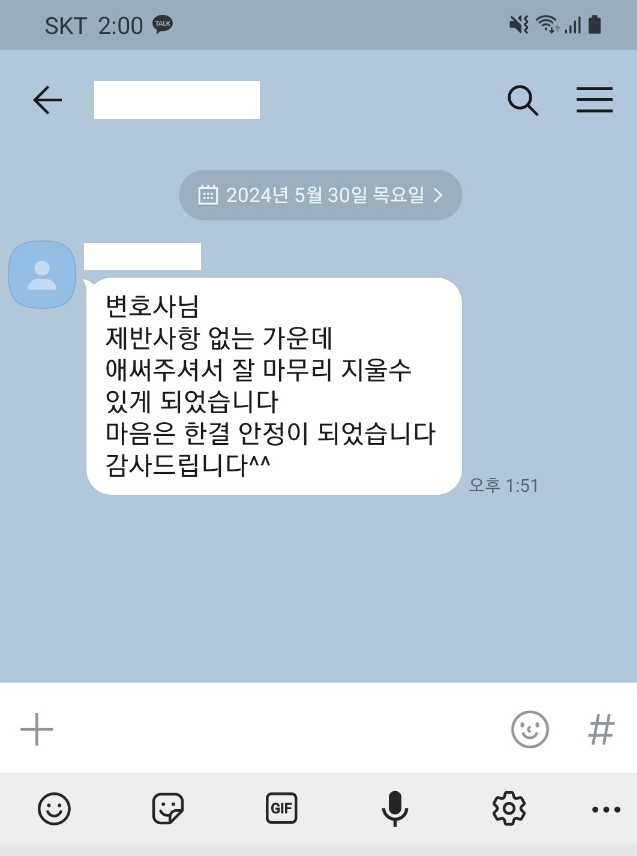Open the emoticon picker in input bar
The height and width of the screenshot is (856, 637).
530,729
